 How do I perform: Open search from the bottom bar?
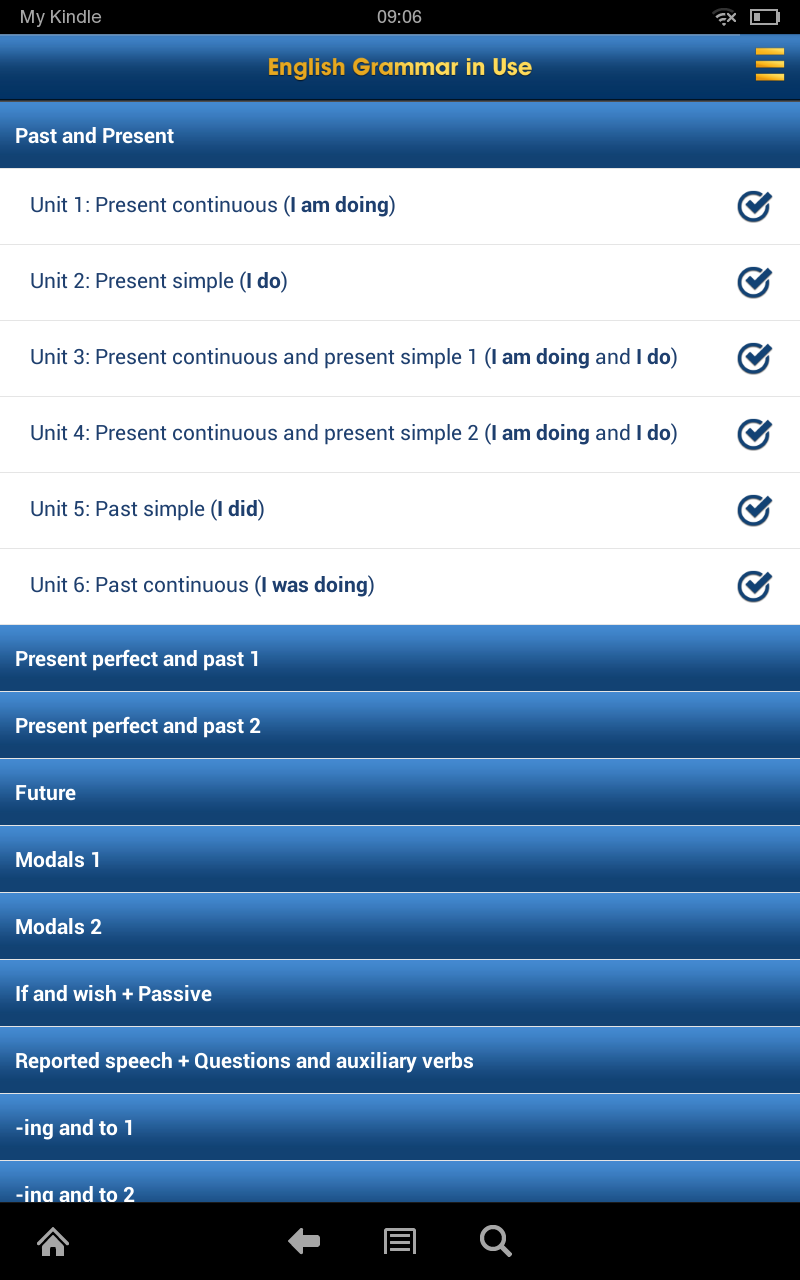(x=495, y=1241)
